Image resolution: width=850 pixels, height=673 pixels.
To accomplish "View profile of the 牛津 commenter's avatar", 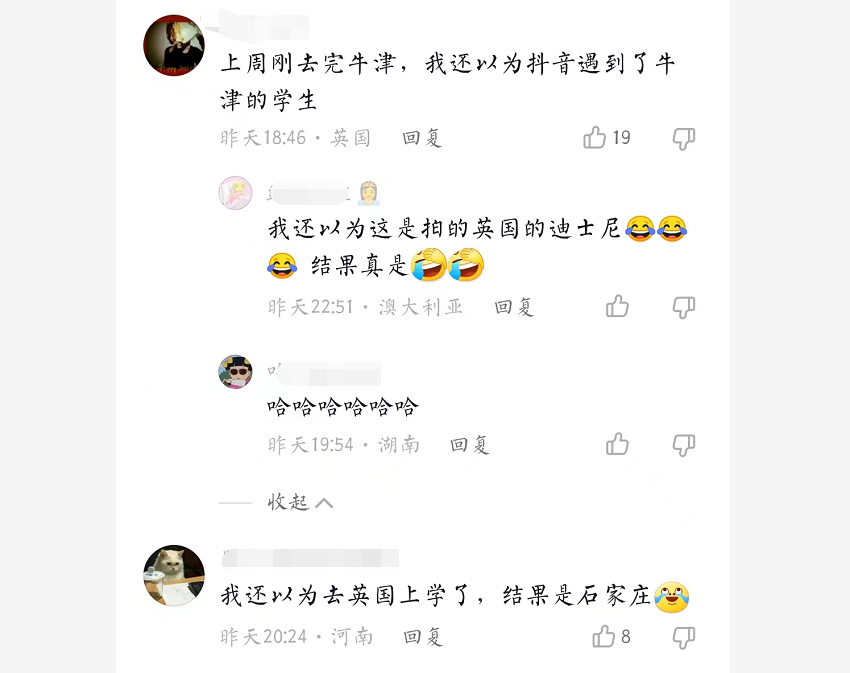I will (174, 45).
